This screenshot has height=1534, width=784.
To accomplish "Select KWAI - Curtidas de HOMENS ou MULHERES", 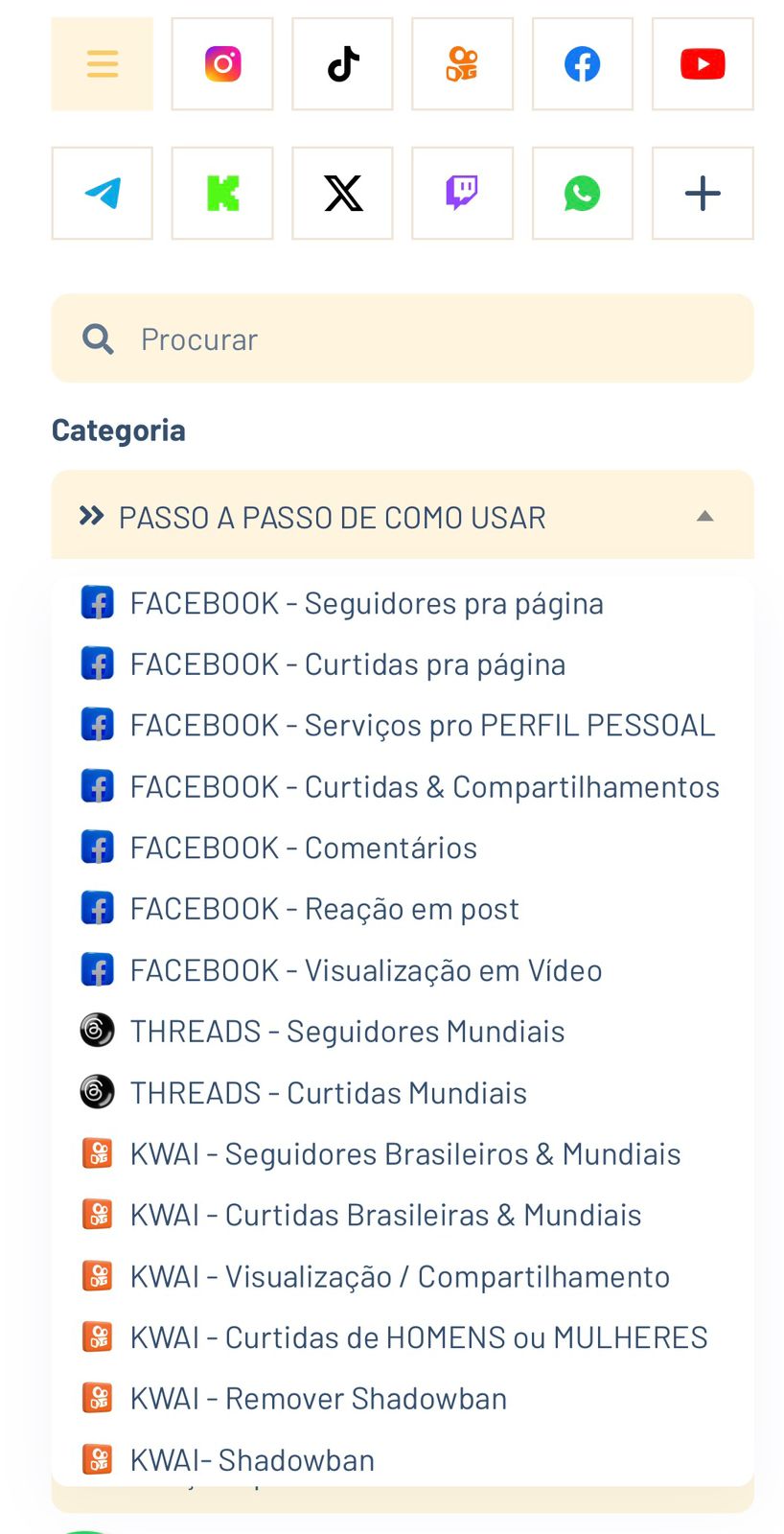I will (x=418, y=1337).
